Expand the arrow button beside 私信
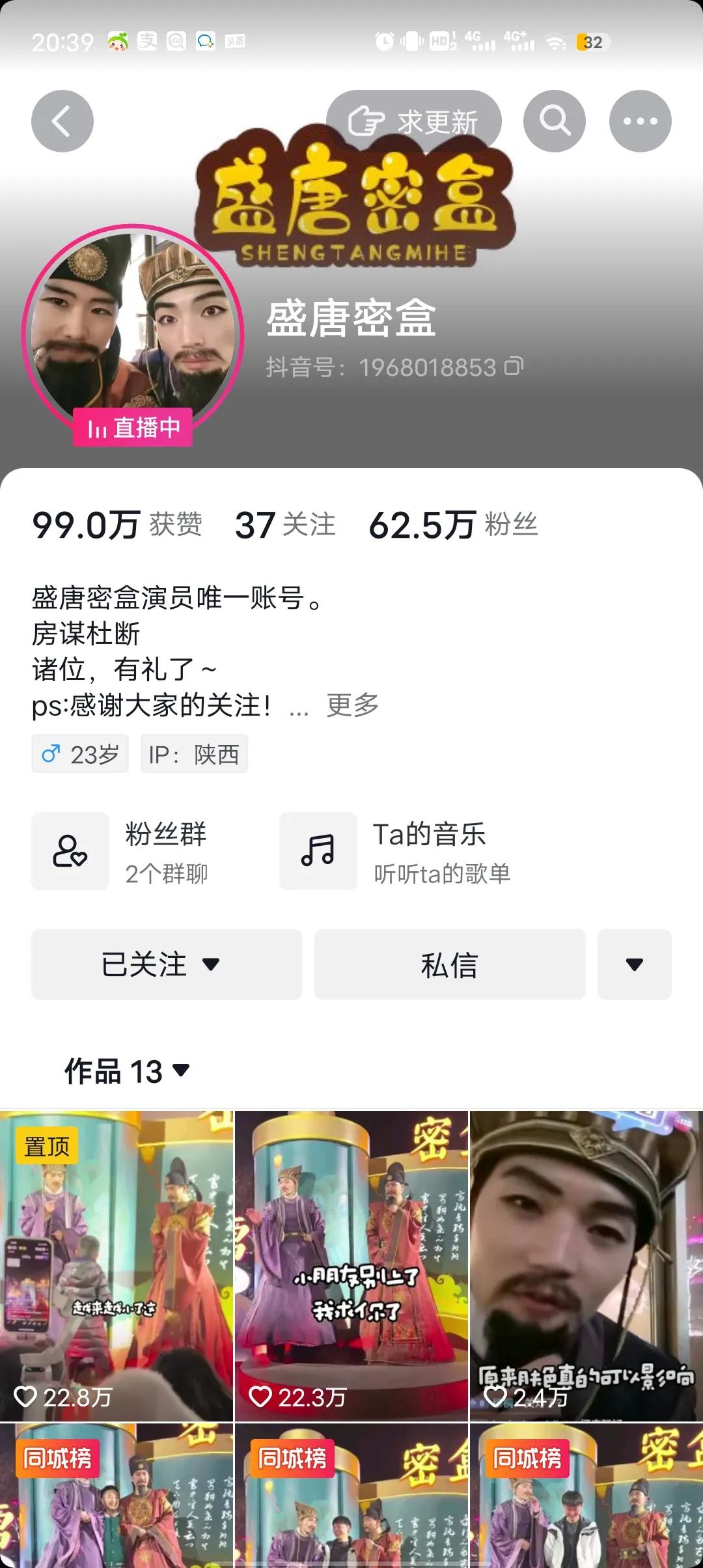The height and width of the screenshot is (1568, 703). pyautogui.click(x=635, y=964)
